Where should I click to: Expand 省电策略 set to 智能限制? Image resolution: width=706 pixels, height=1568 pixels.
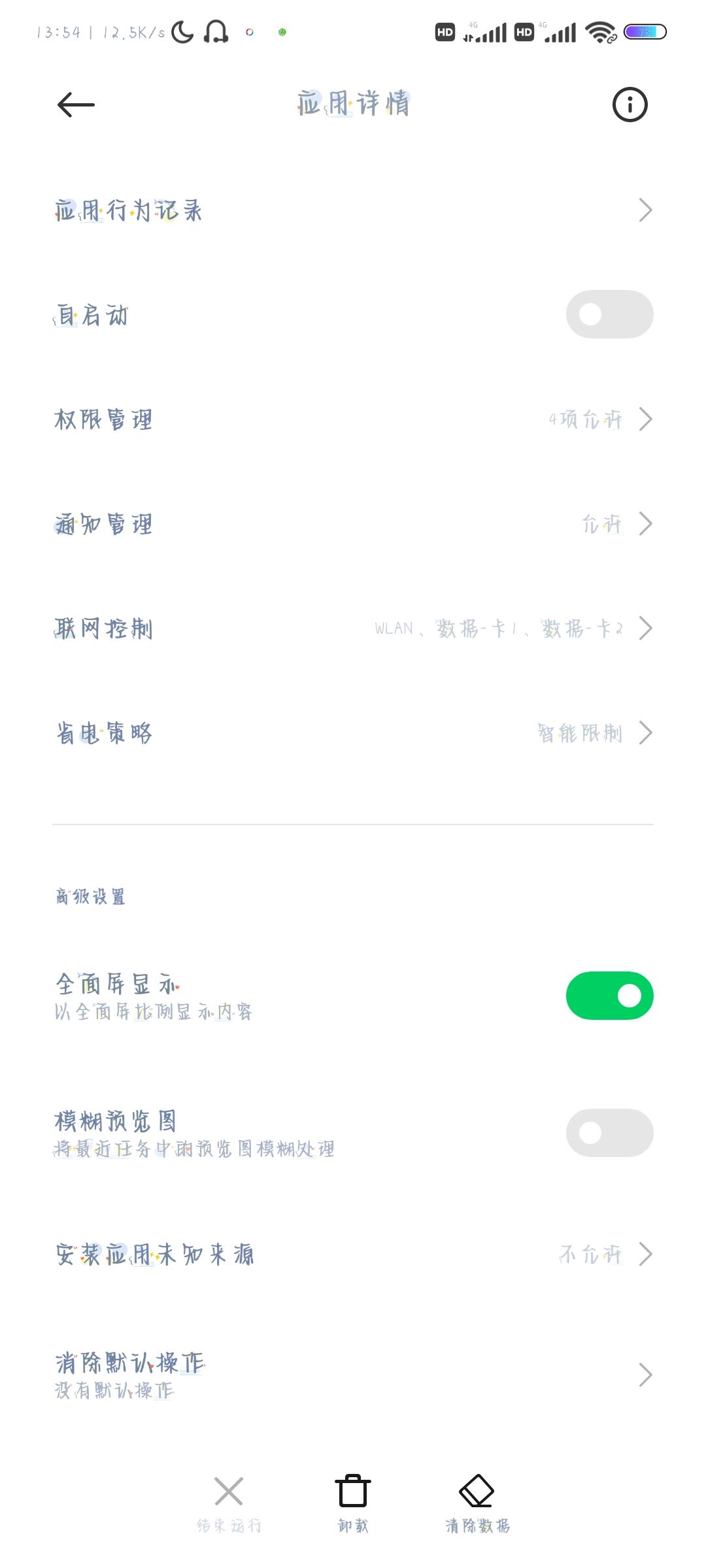[353, 732]
